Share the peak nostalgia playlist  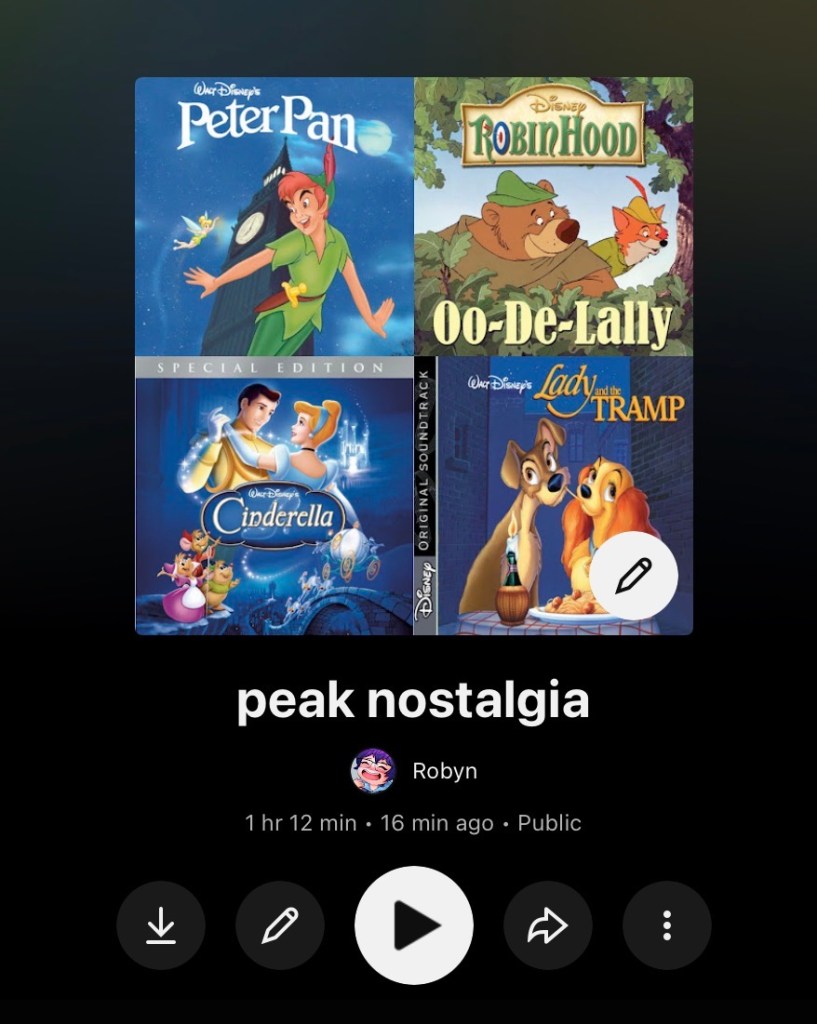coord(547,925)
